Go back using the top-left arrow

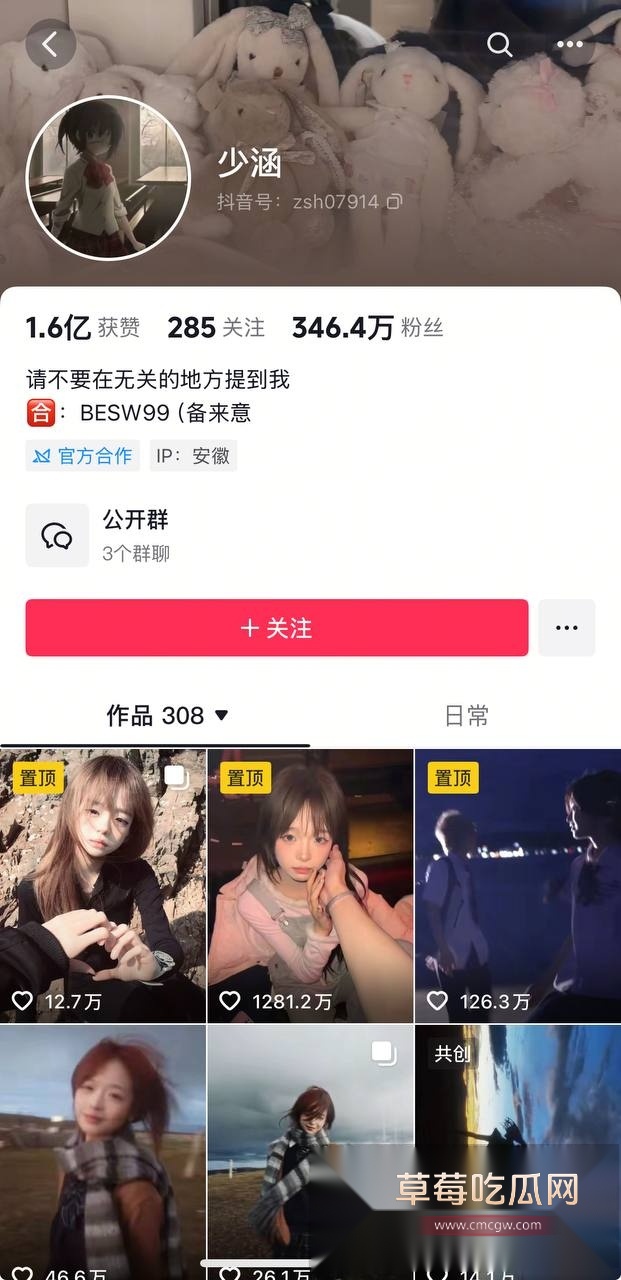pyautogui.click(x=50, y=44)
